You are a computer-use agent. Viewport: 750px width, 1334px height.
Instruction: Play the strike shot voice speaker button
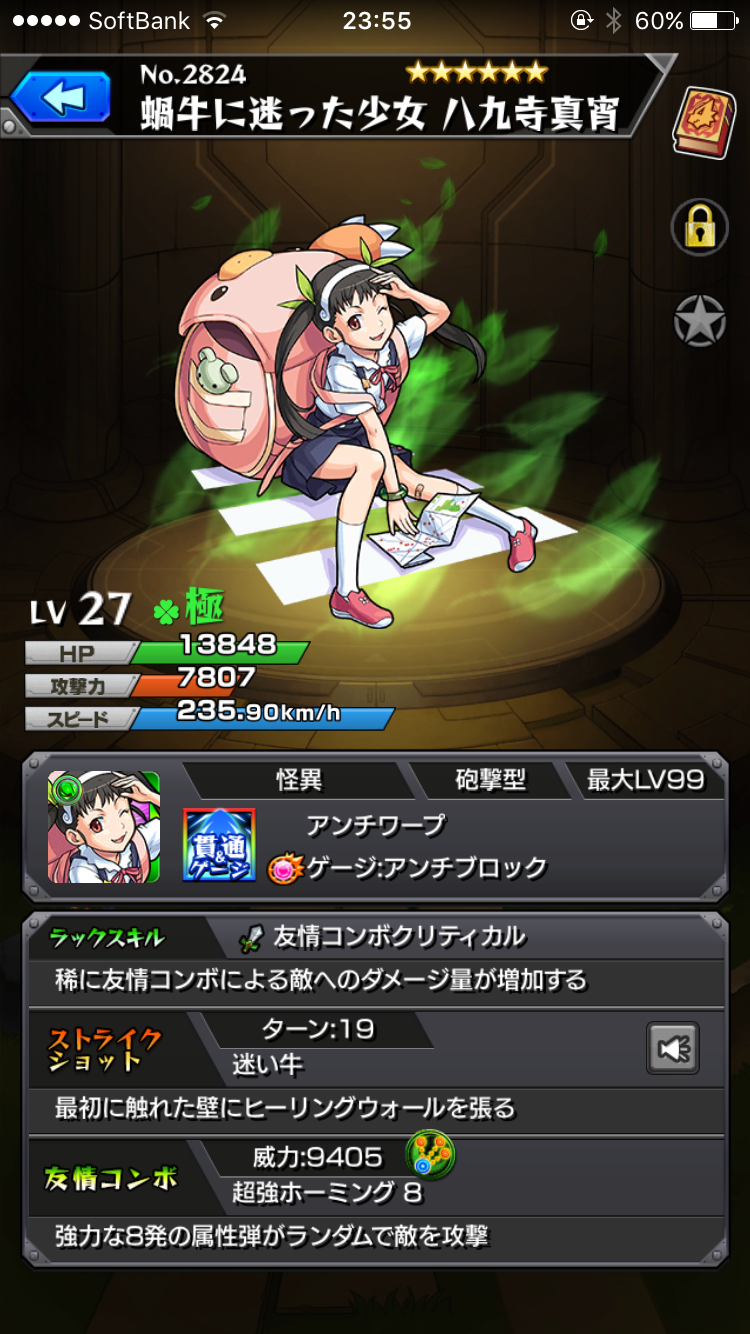click(x=673, y=1047)
